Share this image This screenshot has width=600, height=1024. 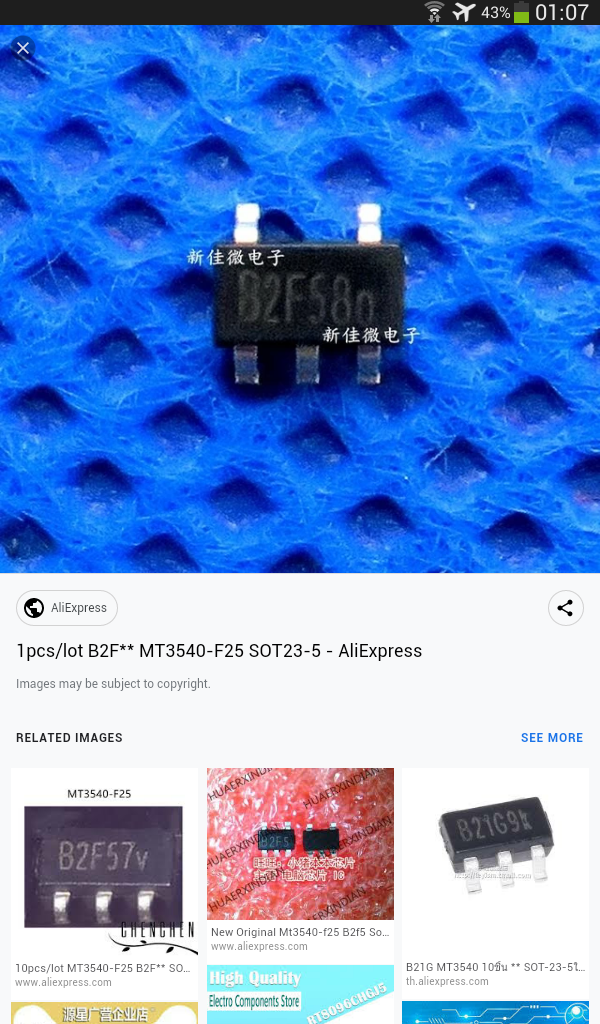pos(565,608)
